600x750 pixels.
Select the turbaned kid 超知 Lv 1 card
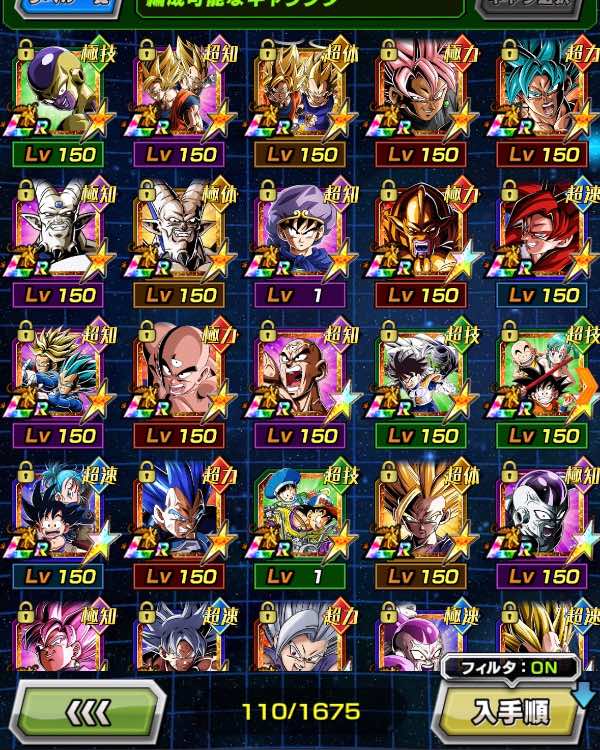(300, 243)
